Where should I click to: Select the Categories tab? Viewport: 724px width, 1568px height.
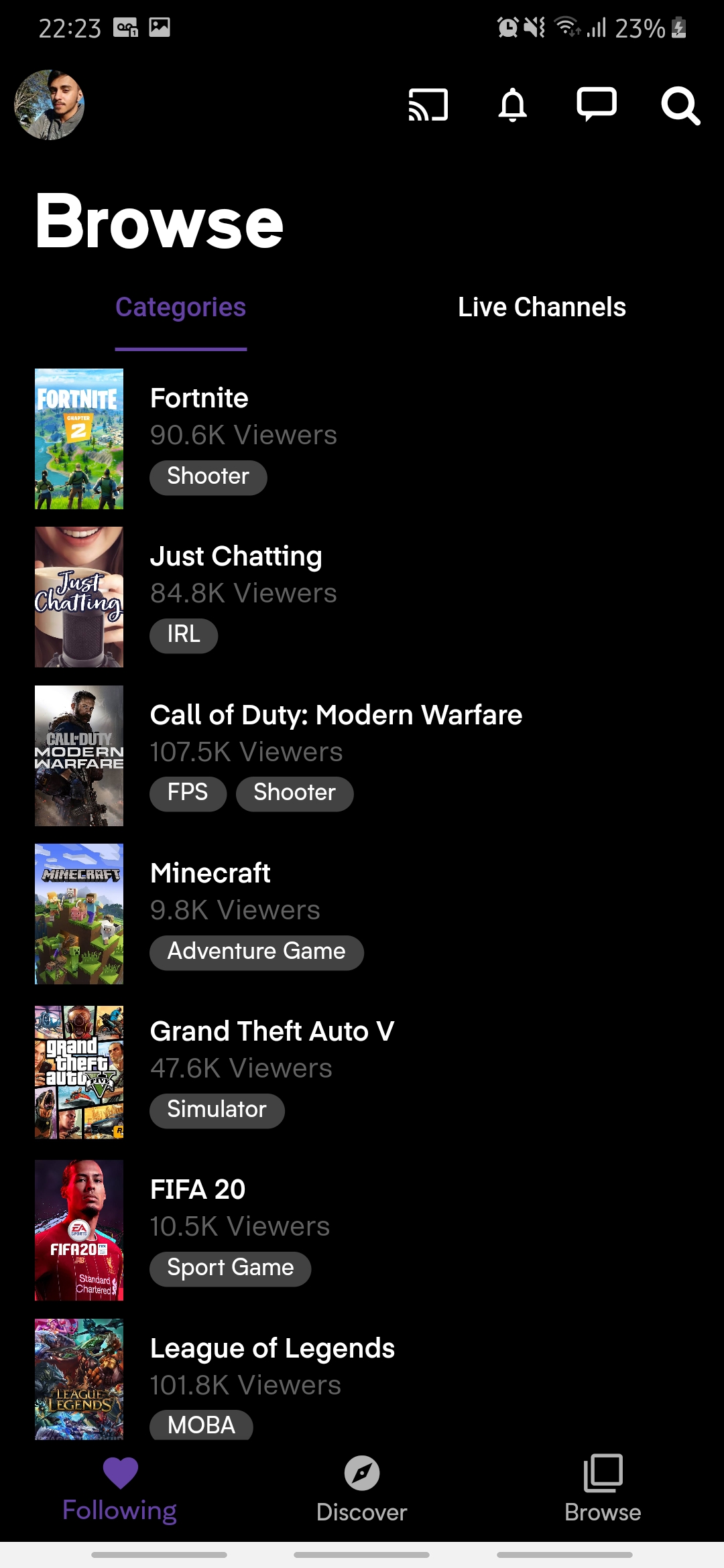180,308
